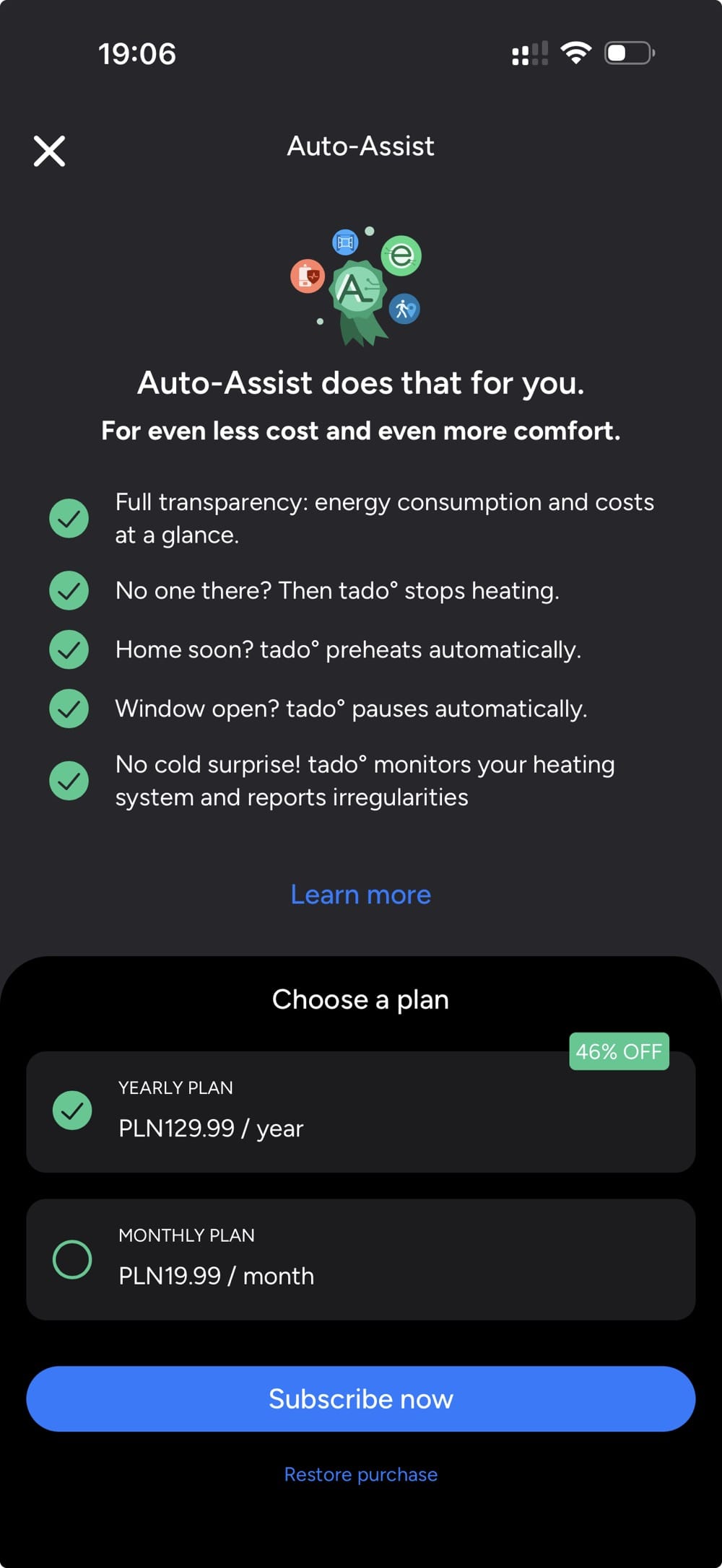Image resolution: width=722 pixels, height=1568 pixels.
Task: Restore a previous purchase
Action: (x=360, y=1474)
